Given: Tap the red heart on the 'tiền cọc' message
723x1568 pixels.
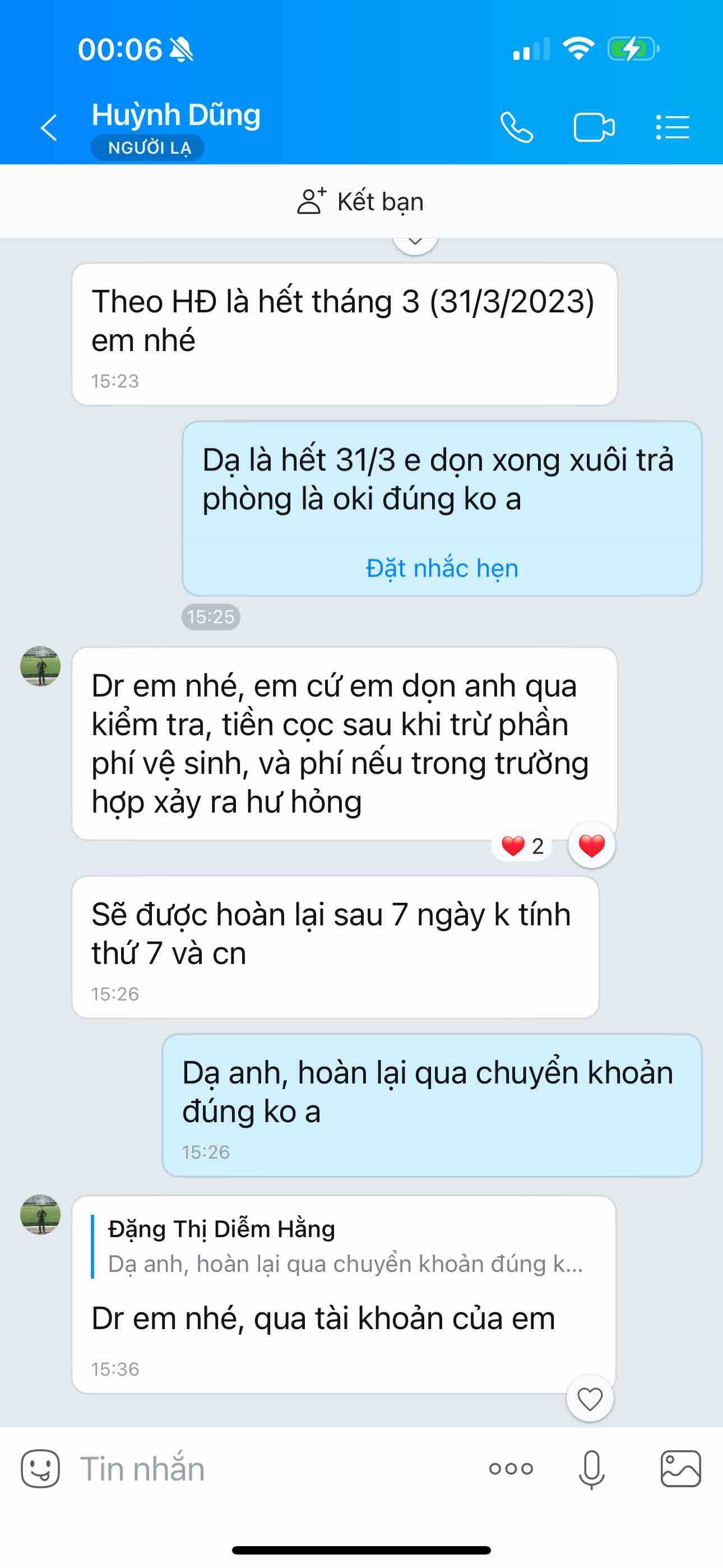Looking at the screenshot, I should [591, 846].
